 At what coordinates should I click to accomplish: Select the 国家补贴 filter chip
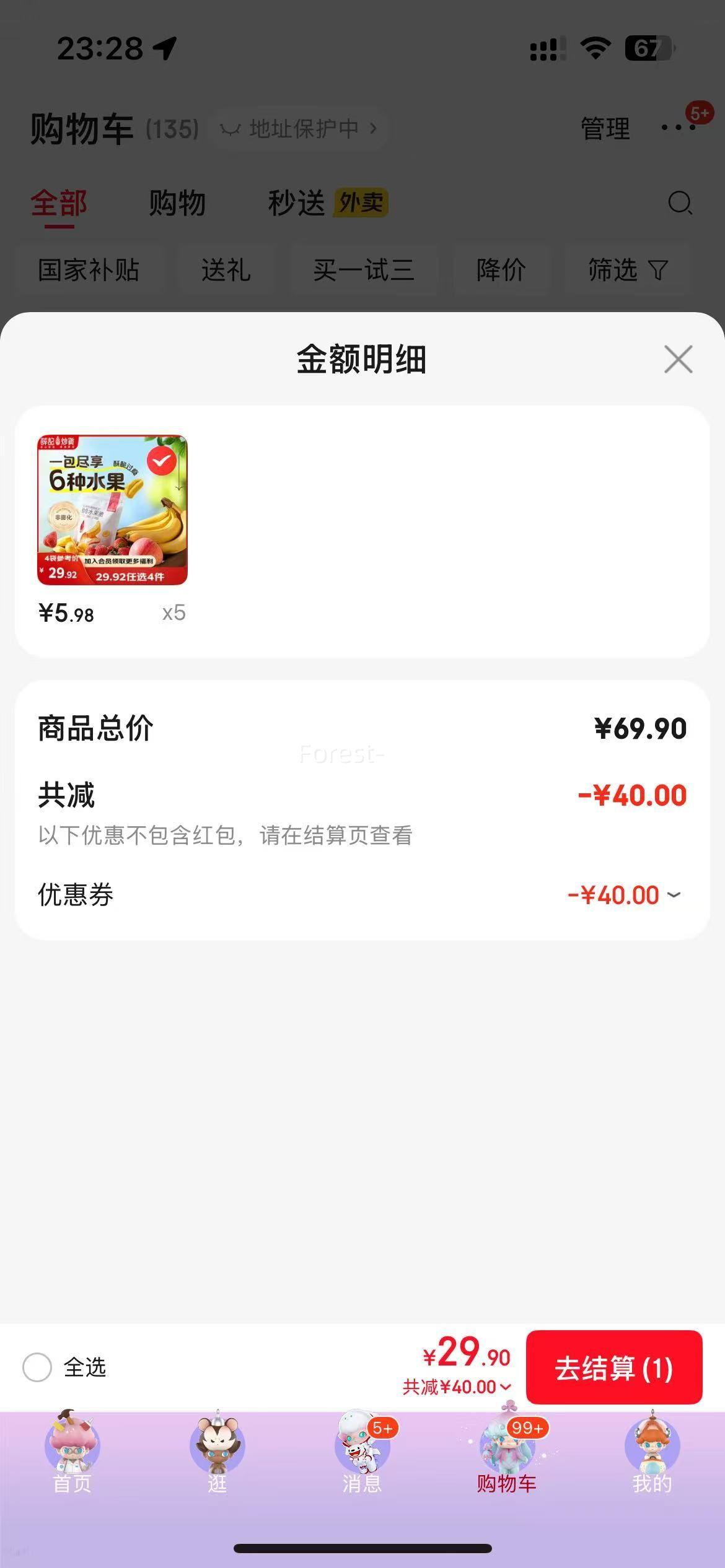[x=89, y=271]
